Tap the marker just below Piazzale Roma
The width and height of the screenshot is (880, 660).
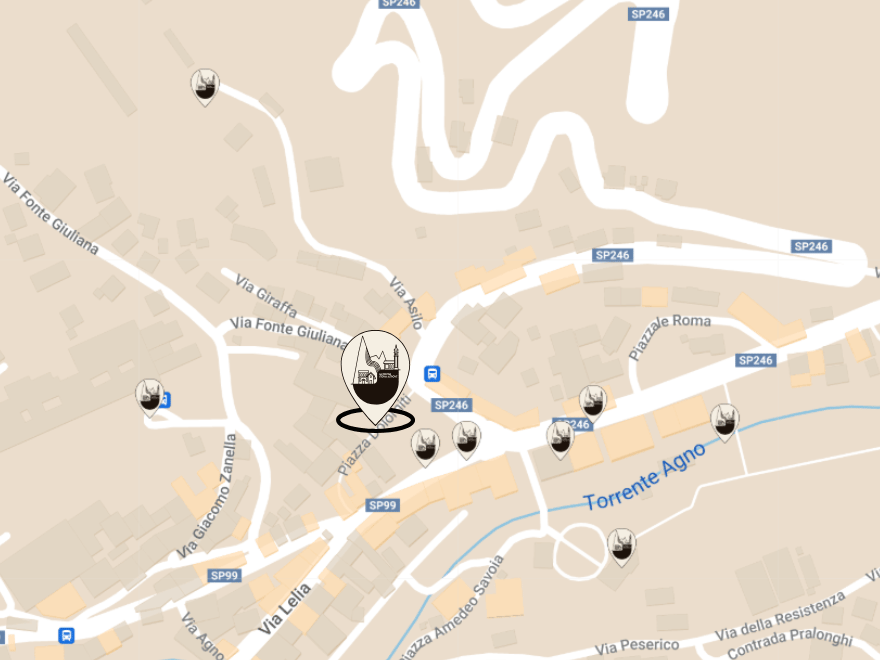click(592, 401)
